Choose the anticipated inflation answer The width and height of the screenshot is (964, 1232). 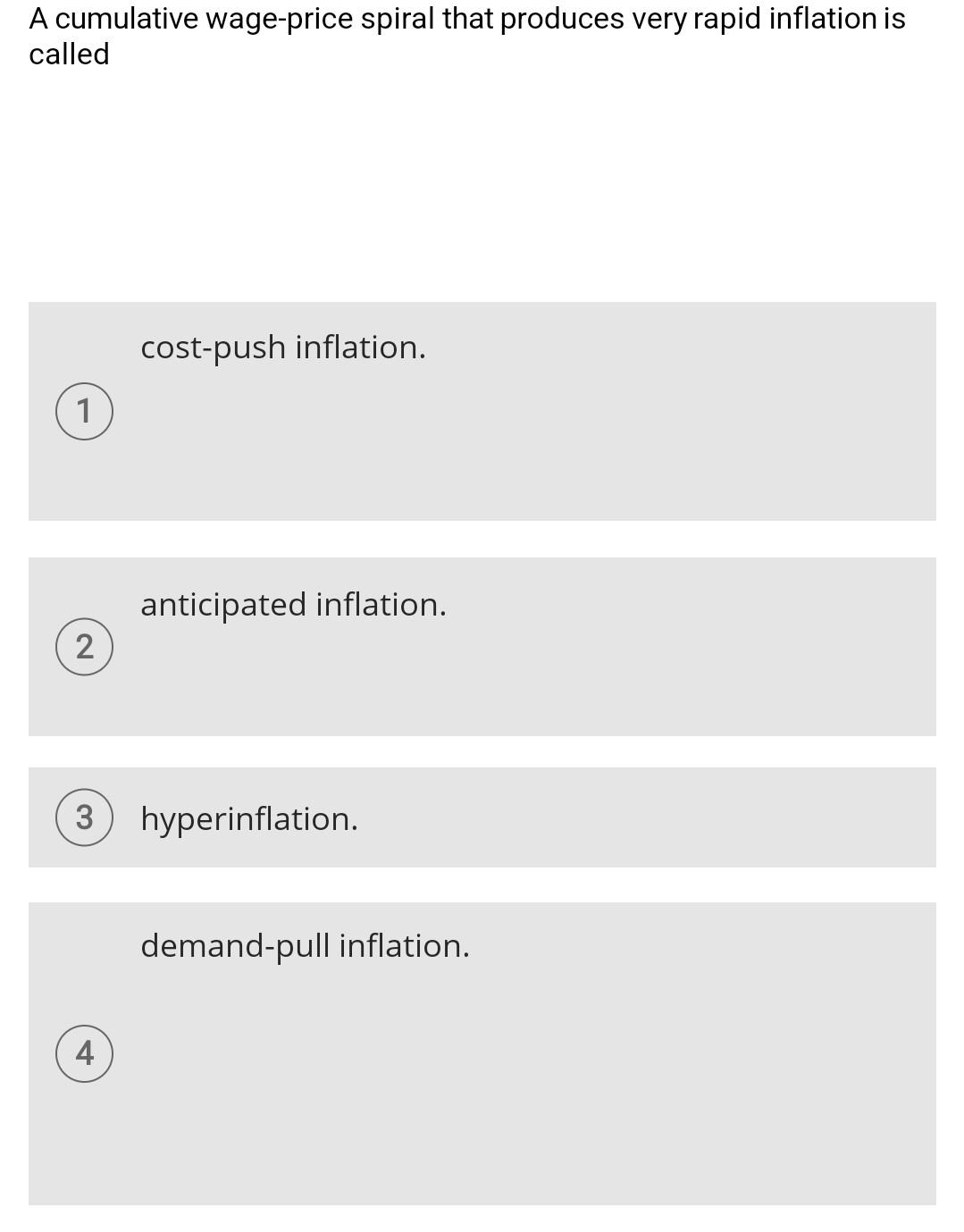[x=293, y=605]
